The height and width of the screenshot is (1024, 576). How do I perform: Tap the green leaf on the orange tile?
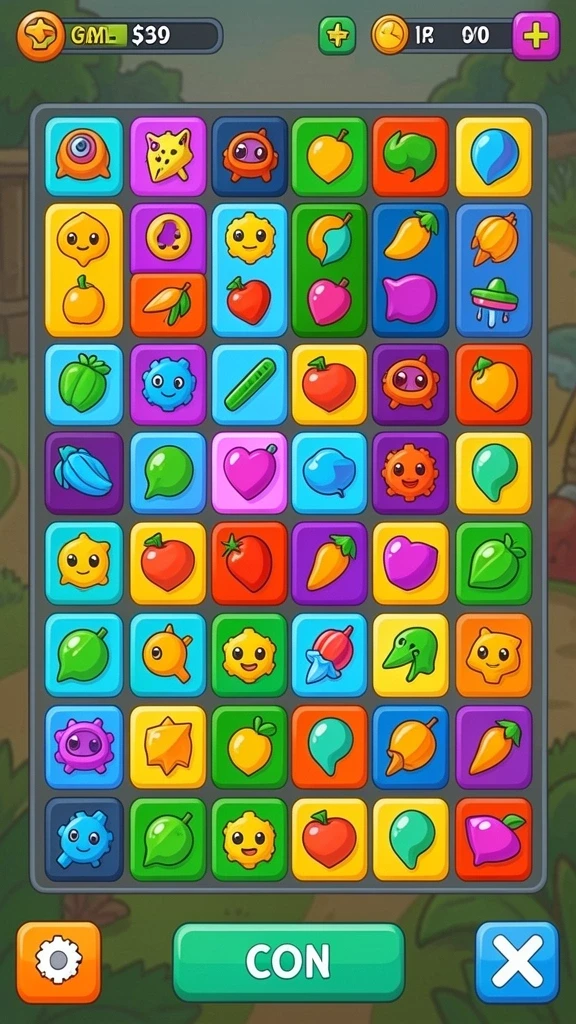(411, 156)
